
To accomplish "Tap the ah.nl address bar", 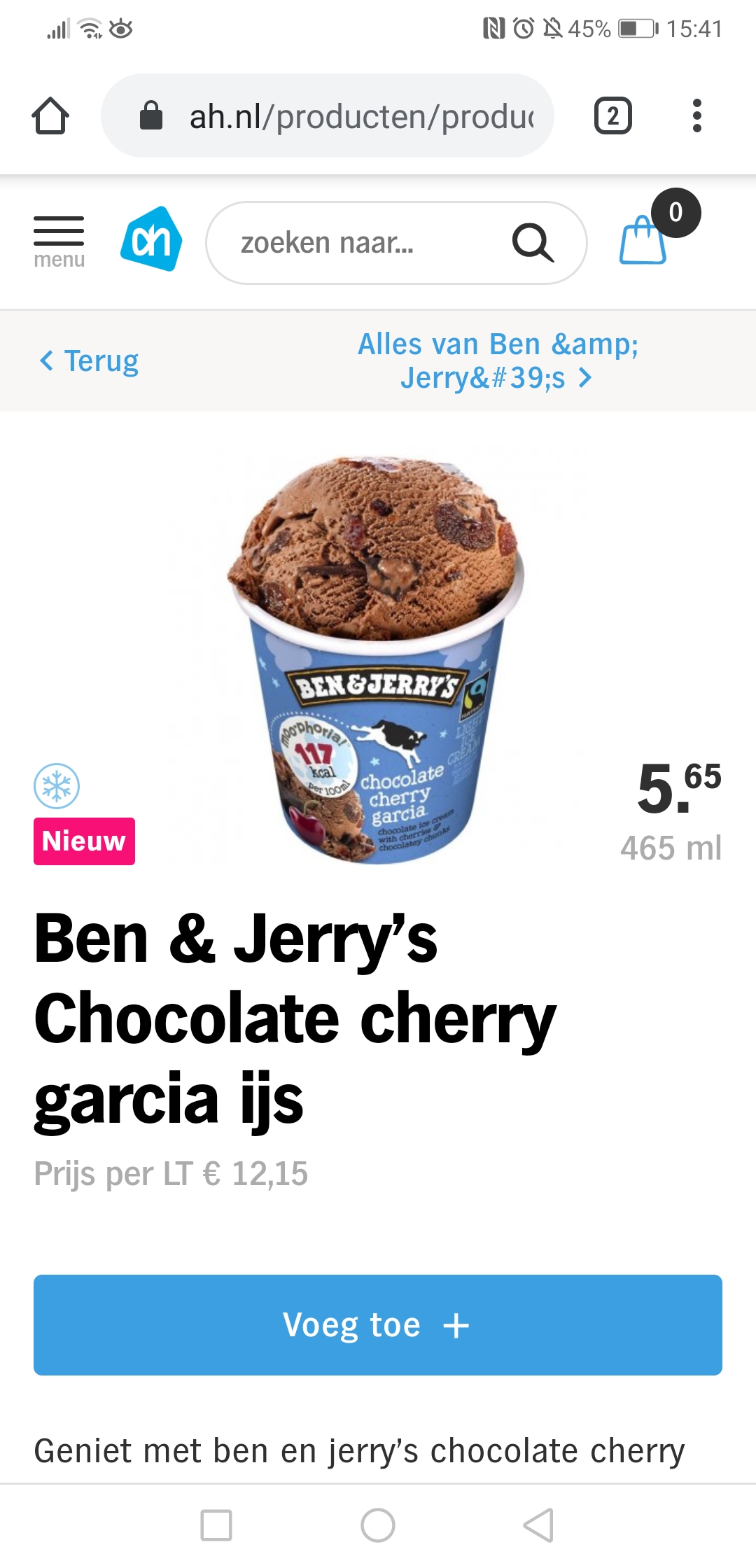I will 336,116.
